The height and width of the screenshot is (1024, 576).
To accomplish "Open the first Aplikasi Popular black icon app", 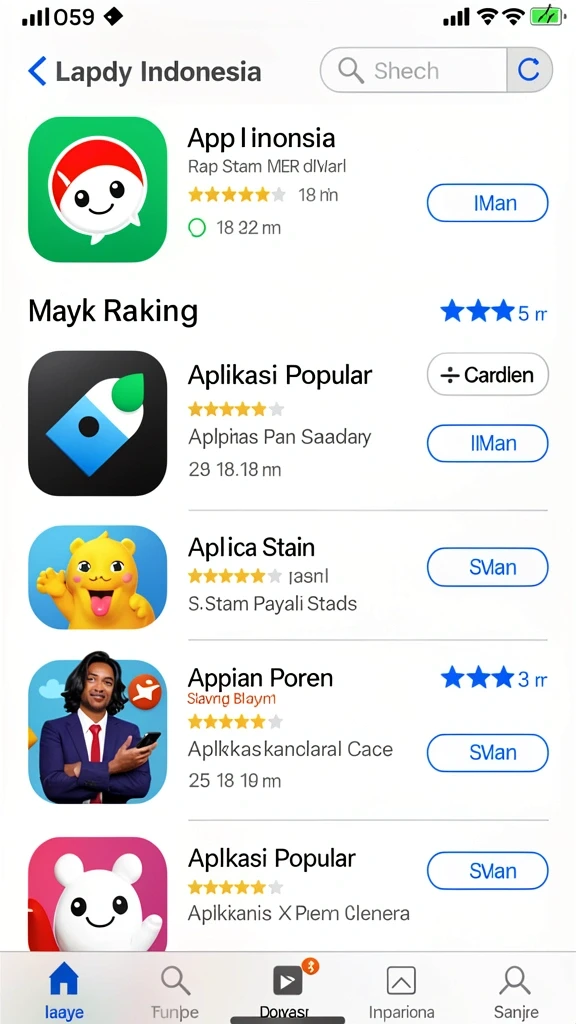I will (x=98, y=423).
